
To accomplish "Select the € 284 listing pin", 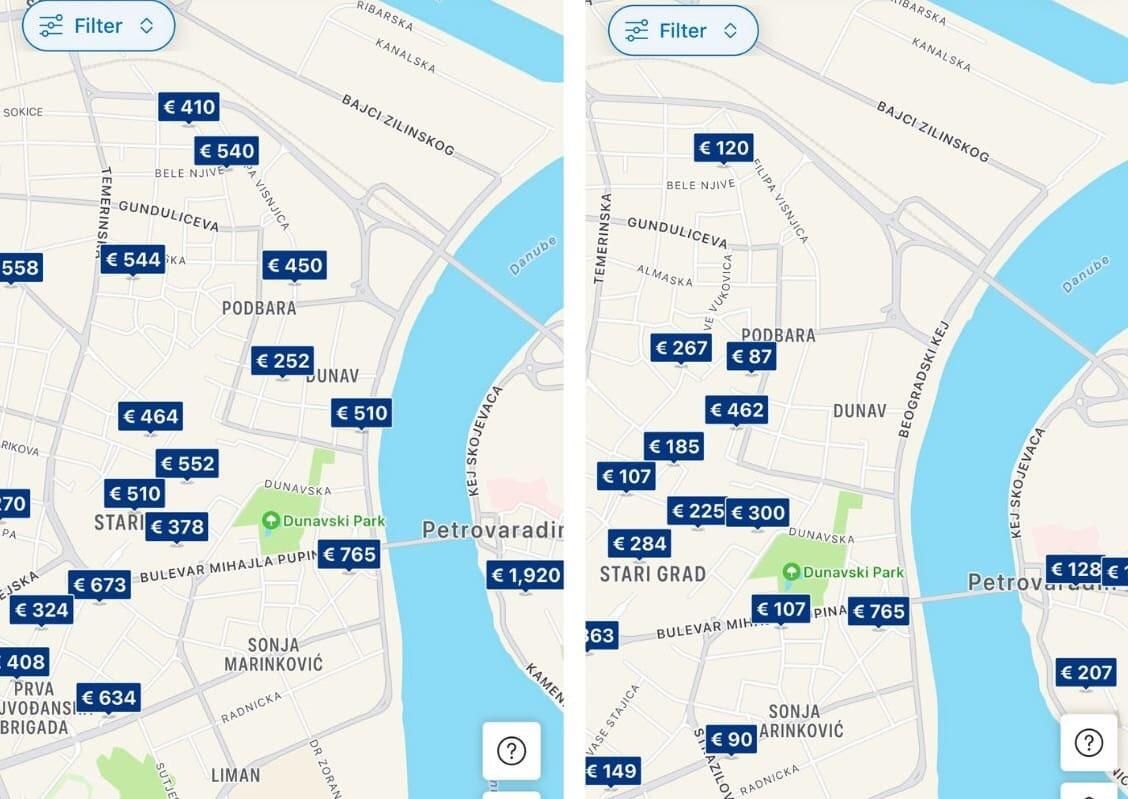I will 639,544.
